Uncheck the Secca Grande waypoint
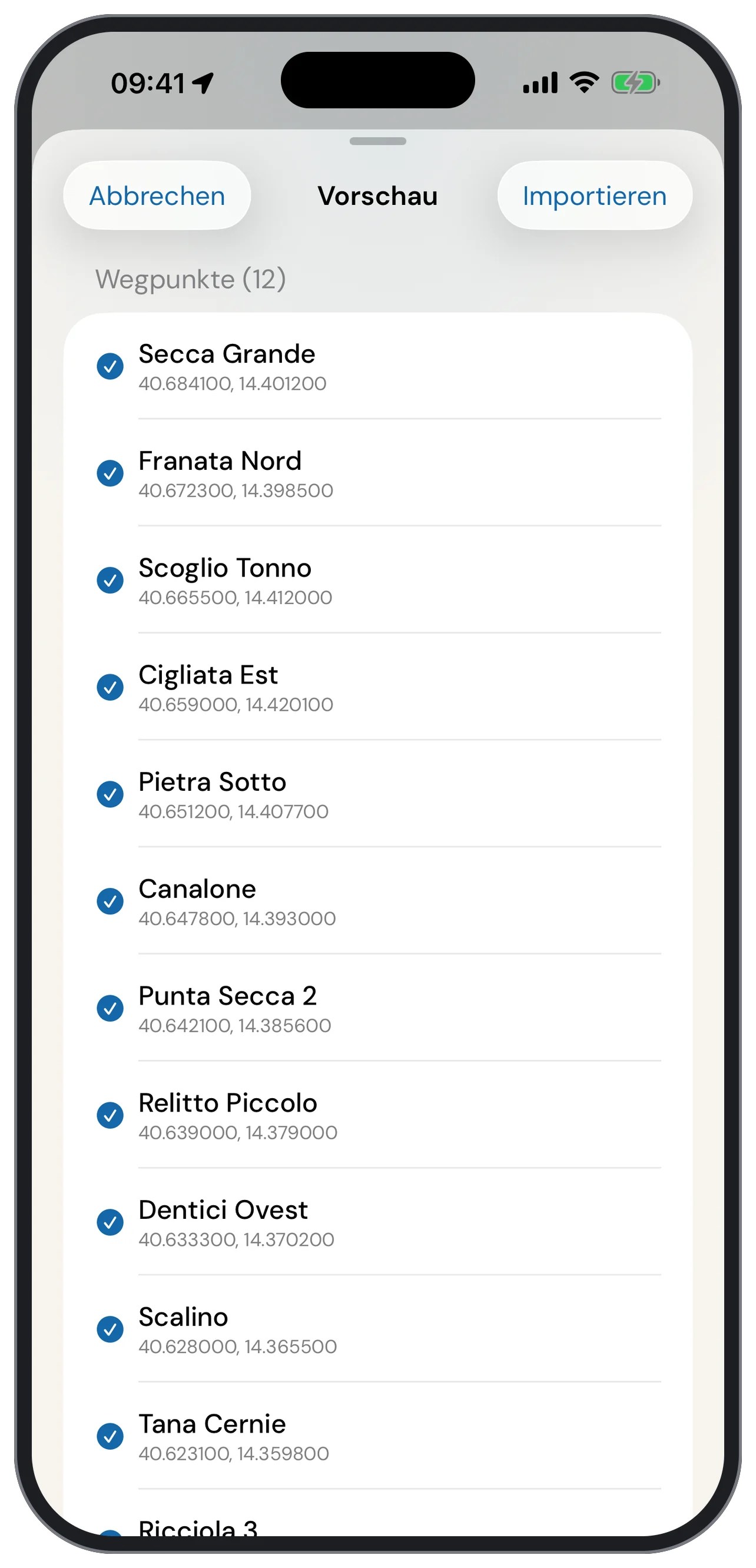The width and height of the screenshot is (756, 1568). [x=110, y=366]
